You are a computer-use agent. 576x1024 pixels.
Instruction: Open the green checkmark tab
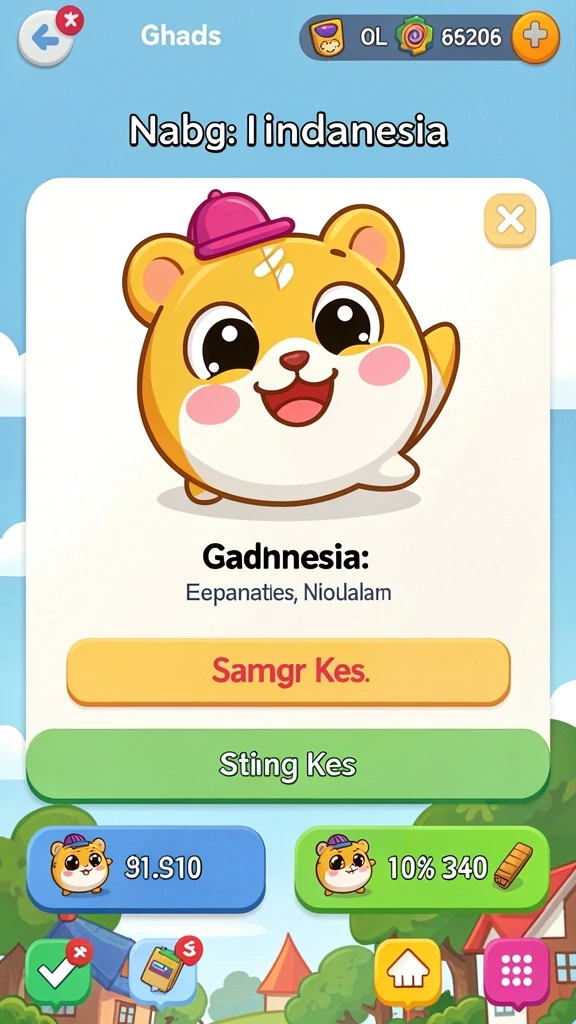(58, 972)
